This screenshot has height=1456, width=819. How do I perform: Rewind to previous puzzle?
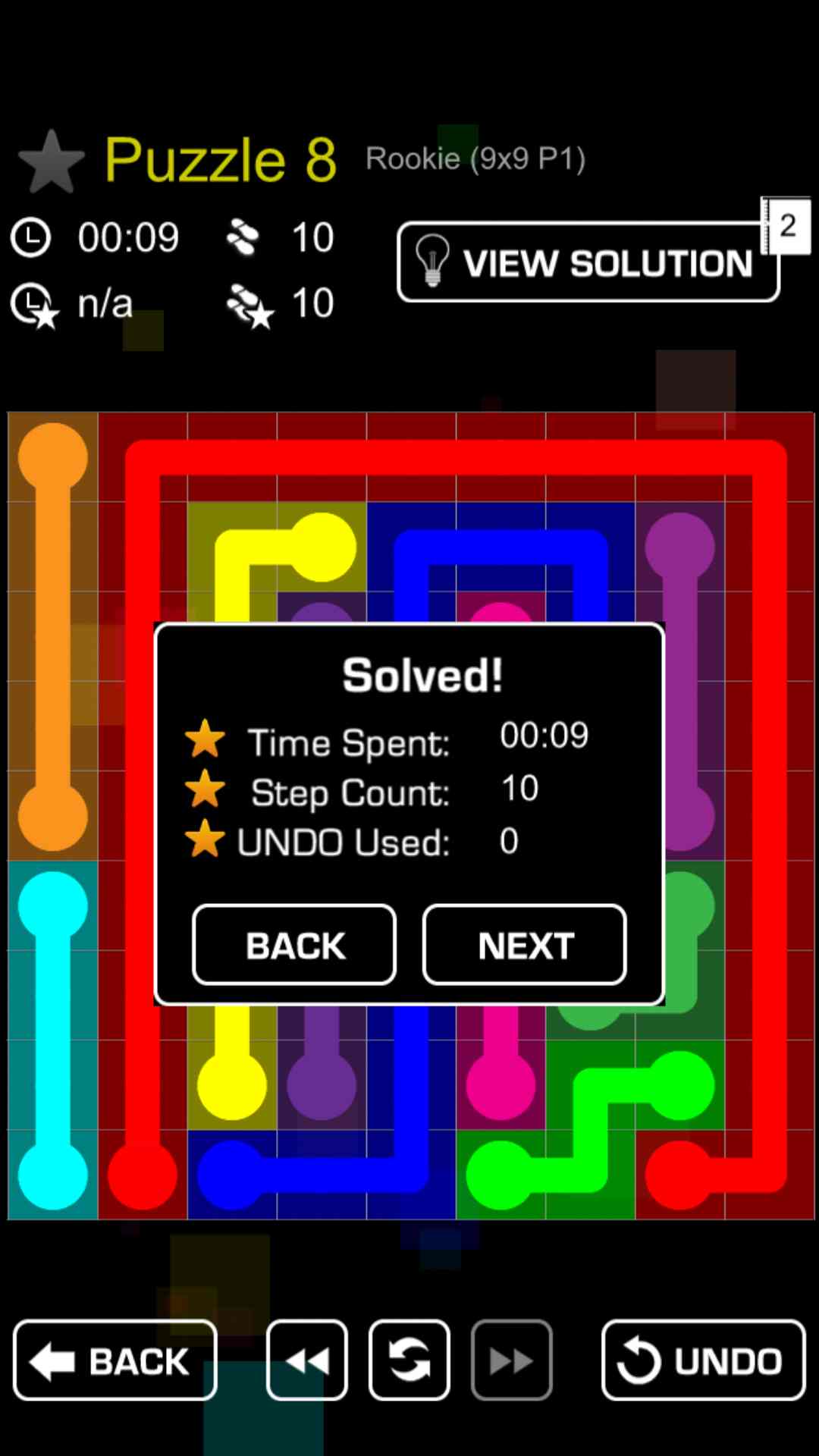click(307, 1360)
